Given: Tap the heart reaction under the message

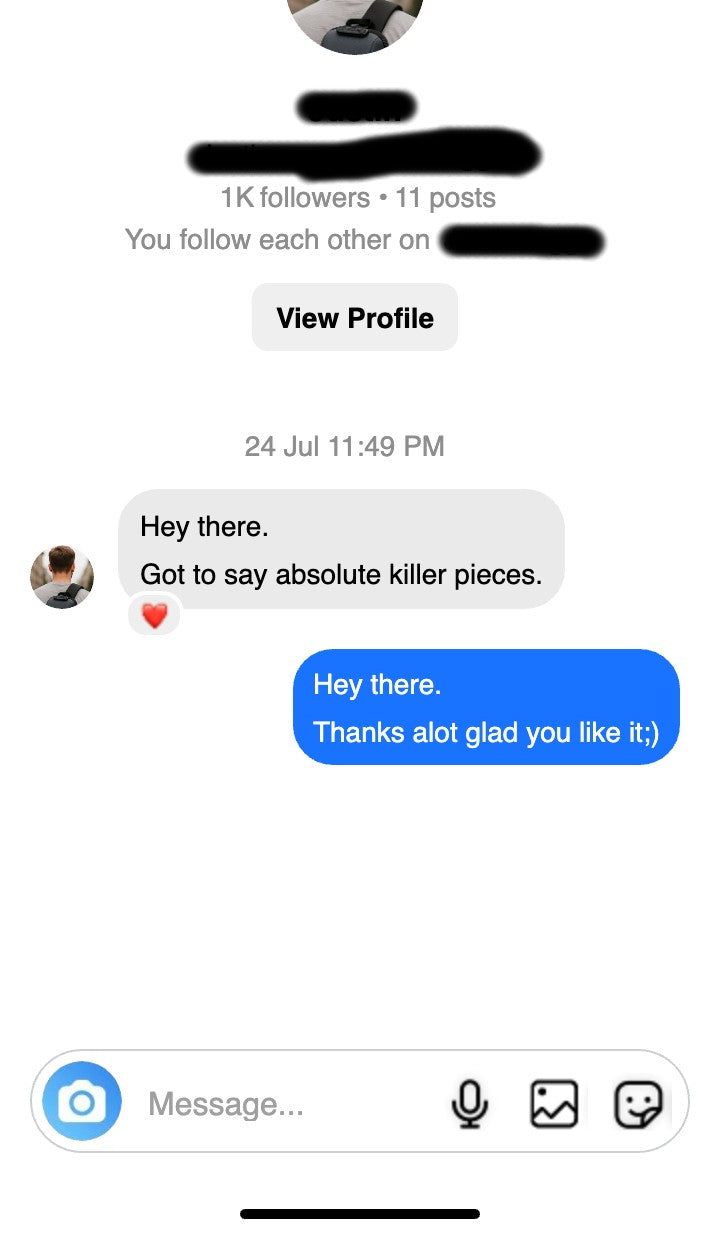Looking at the screenshot, I should tap(154, 615).
